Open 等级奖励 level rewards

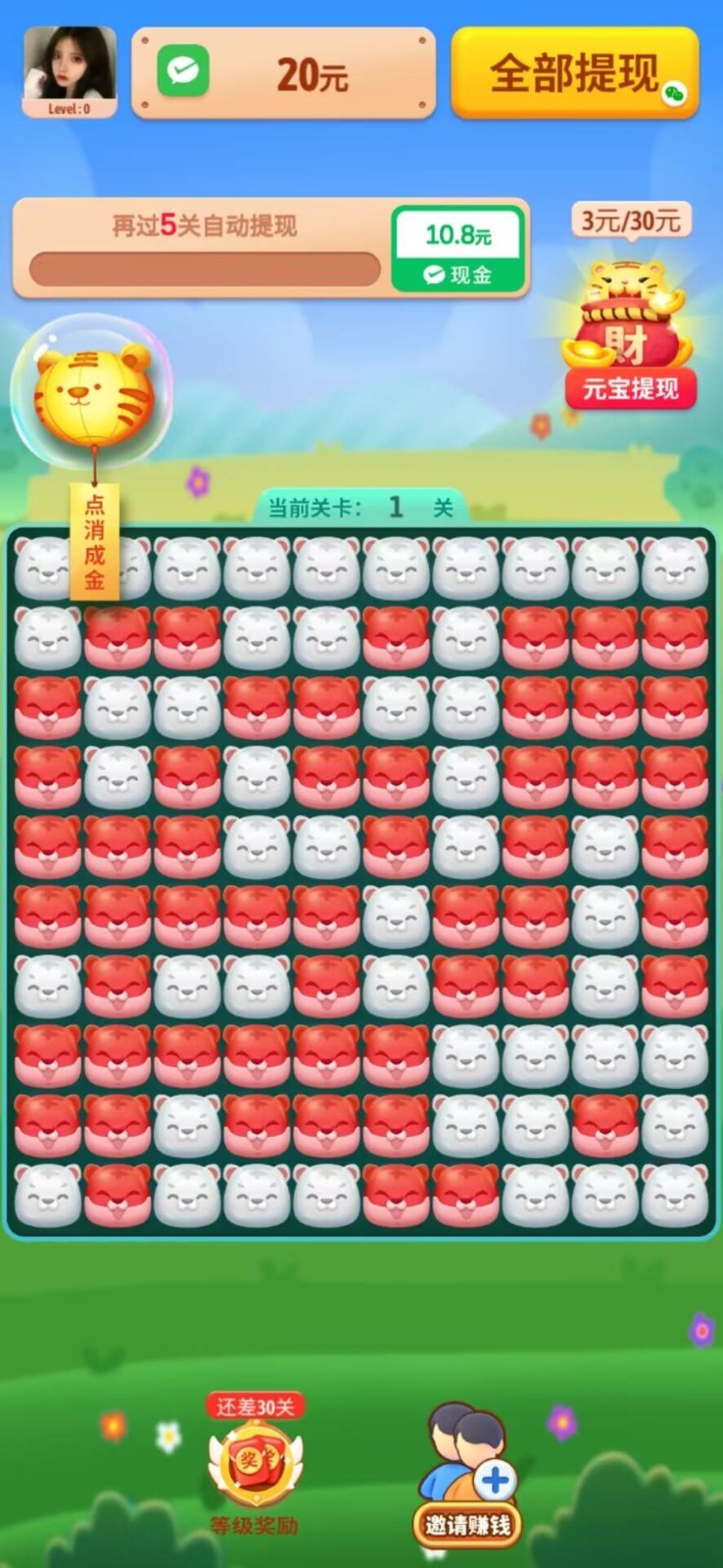[x=255, y=1467]
